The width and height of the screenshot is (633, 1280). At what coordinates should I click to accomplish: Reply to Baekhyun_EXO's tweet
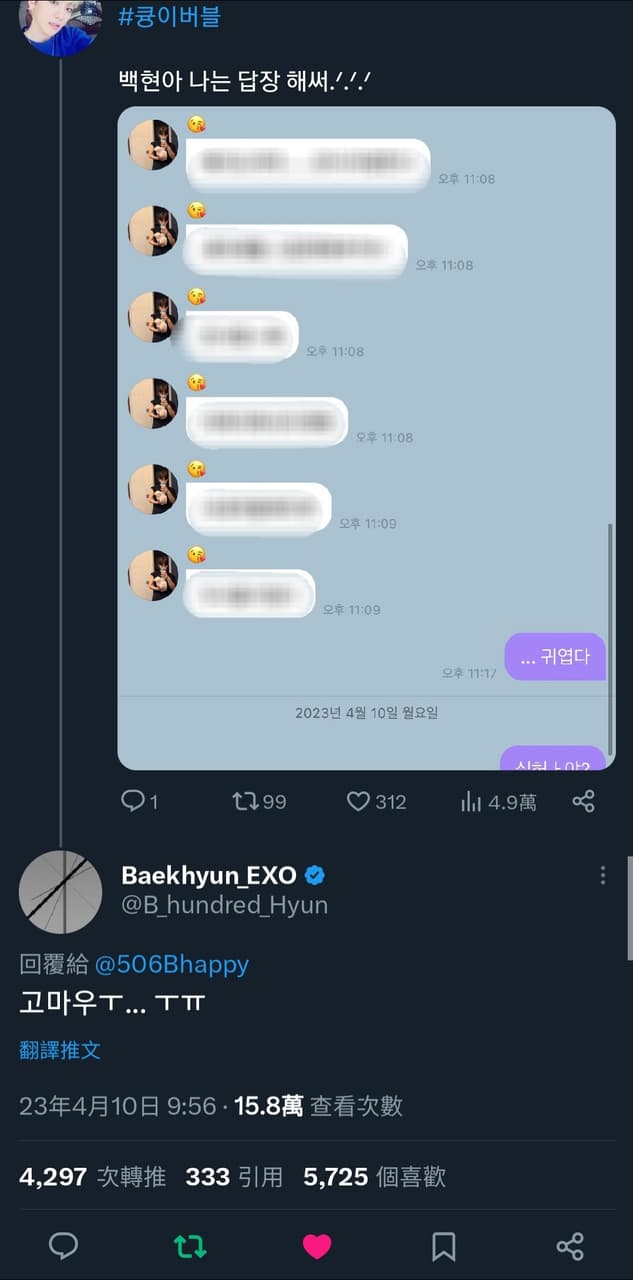coord(64,1246)
